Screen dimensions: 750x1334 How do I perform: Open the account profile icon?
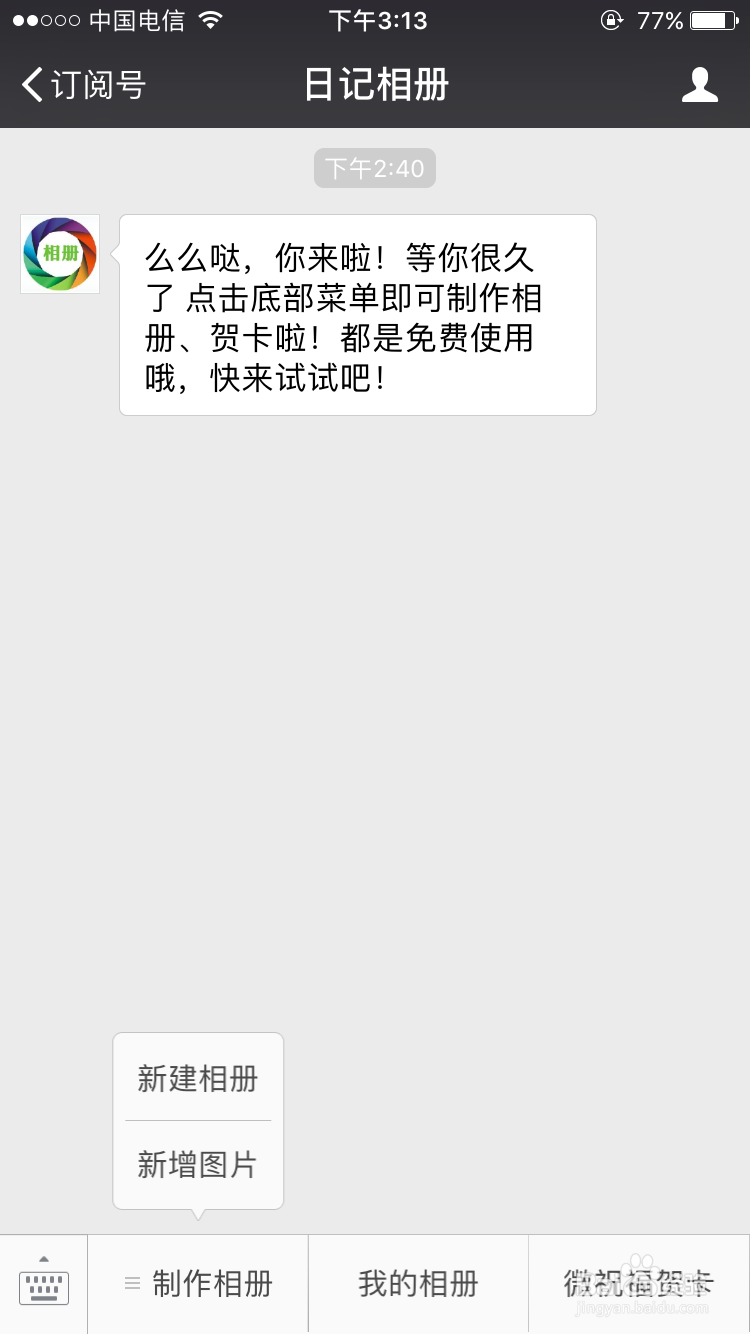coord(699,85)
